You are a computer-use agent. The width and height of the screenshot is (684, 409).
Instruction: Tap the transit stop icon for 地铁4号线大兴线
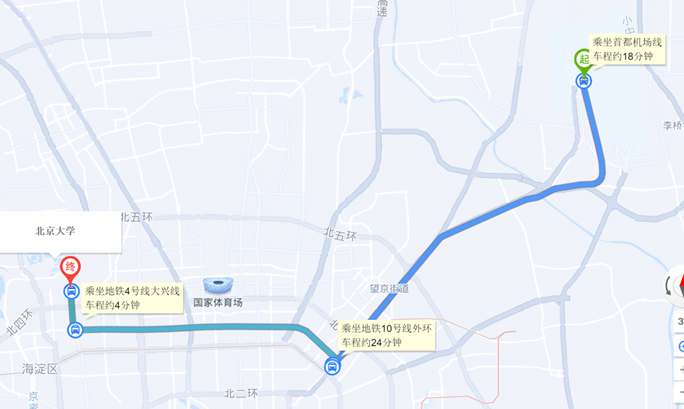click(x=74, y=329)
